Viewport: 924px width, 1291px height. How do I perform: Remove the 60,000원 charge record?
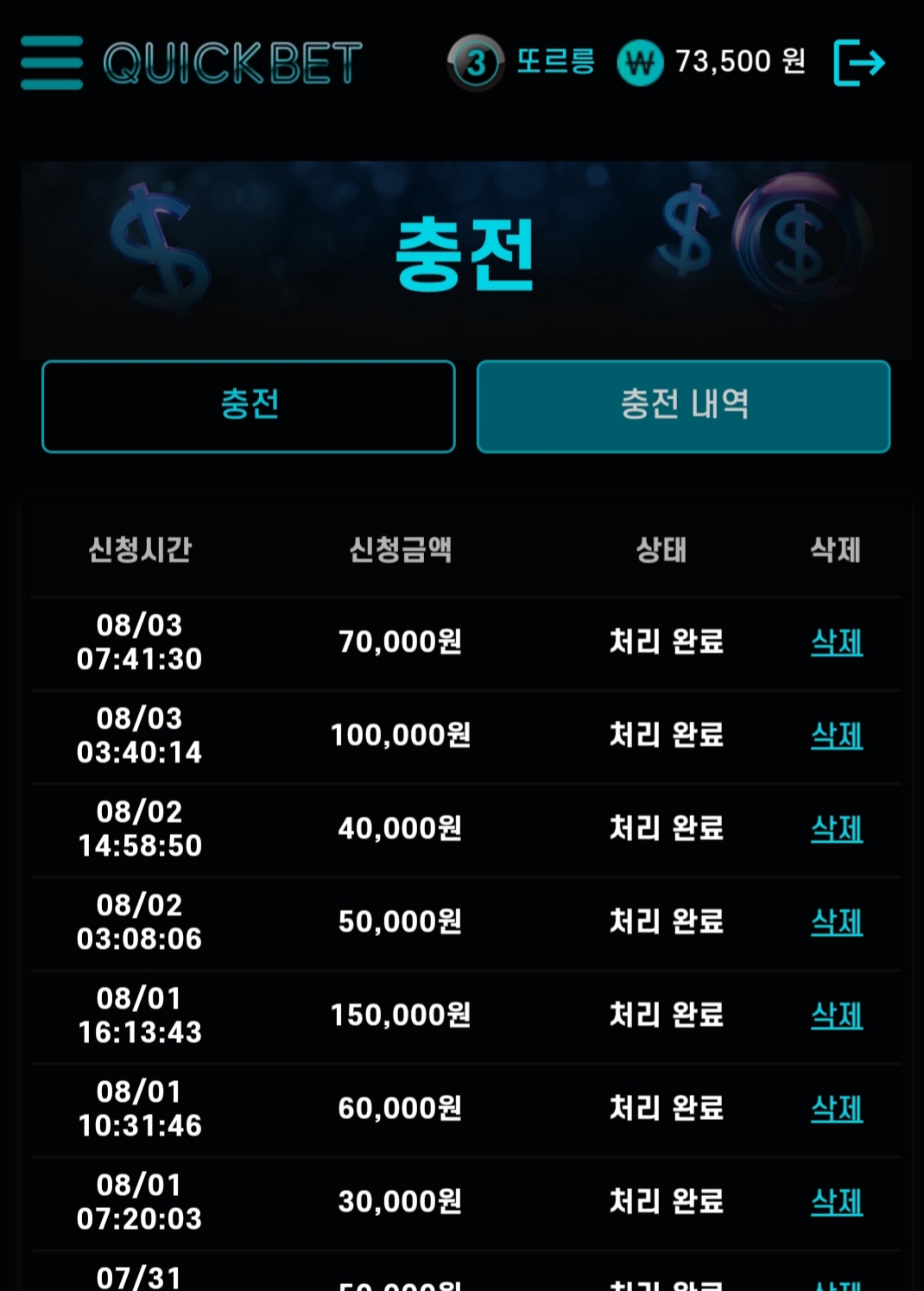836,1108
